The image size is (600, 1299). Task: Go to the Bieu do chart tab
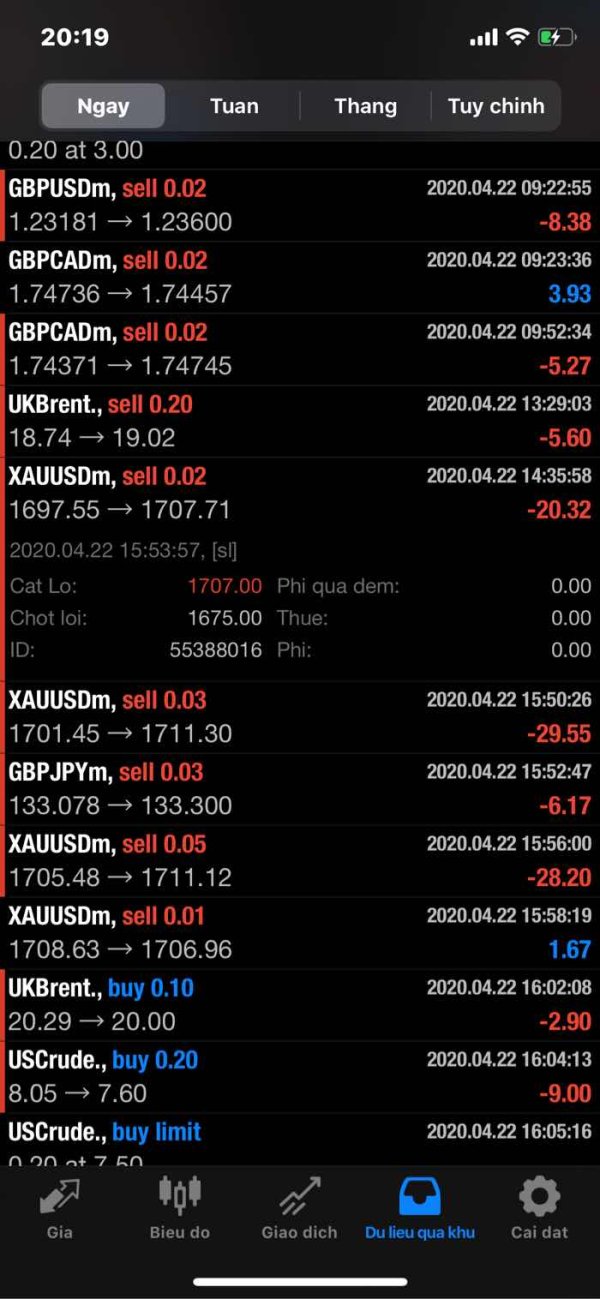[x=180, y=1208]
